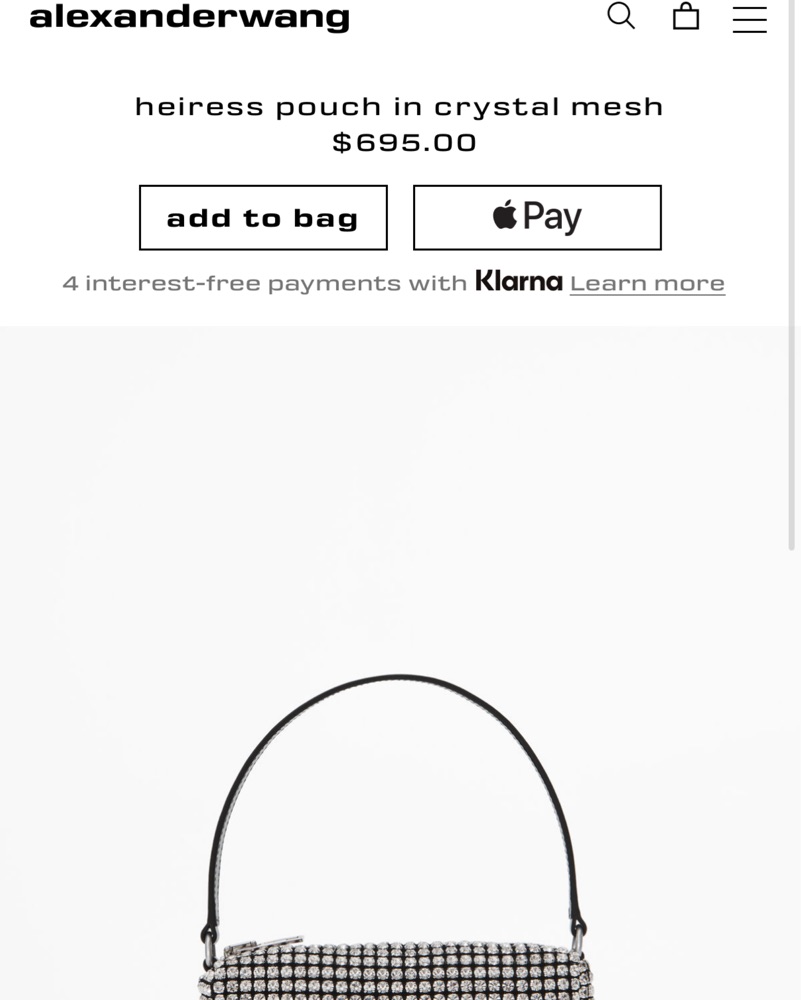The image size is (801, 1000).
Task: Open the hamburger menu
Action: pyautogui.click(x=749, y=19)
